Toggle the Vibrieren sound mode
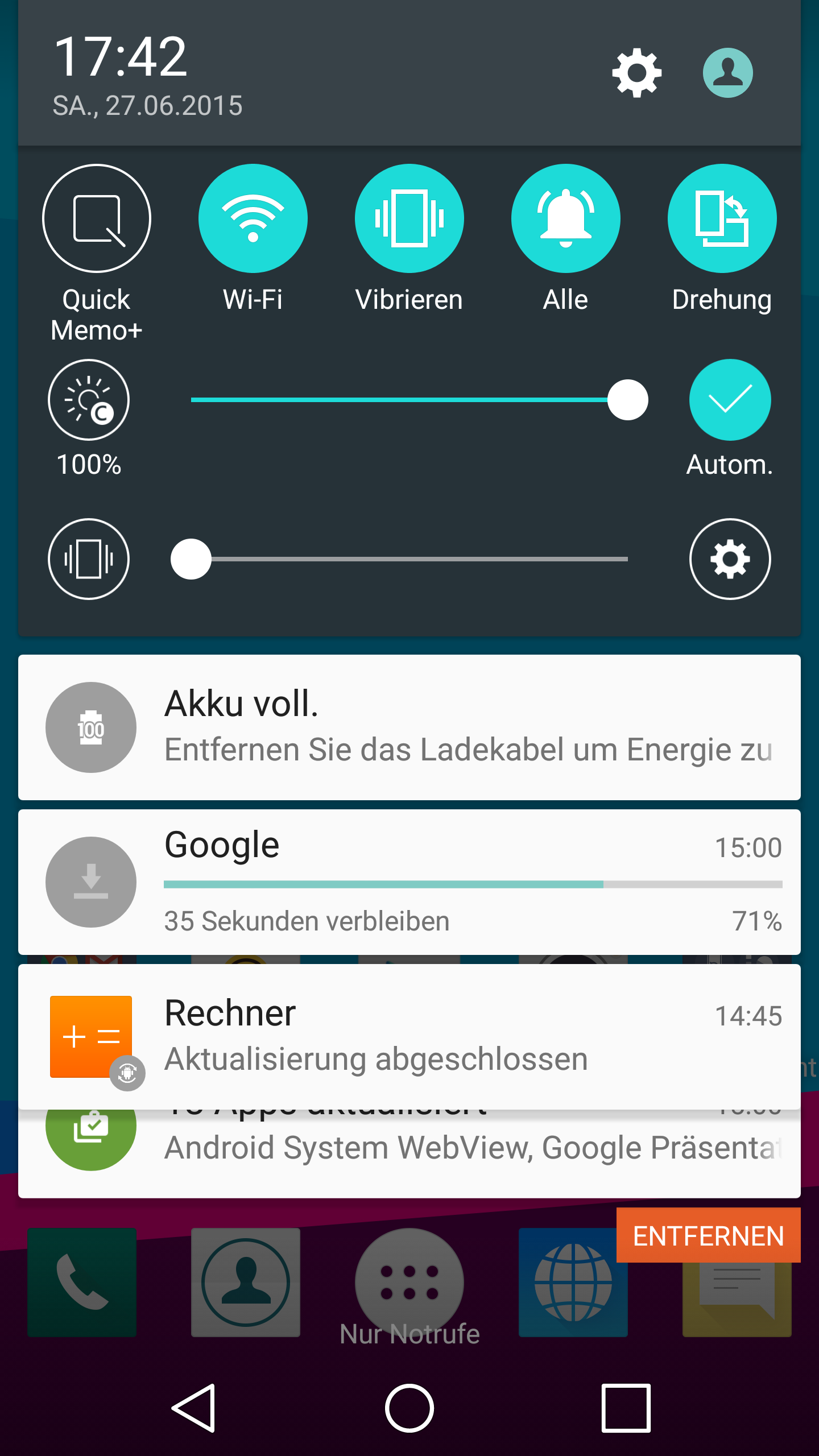 coord(409,218)
